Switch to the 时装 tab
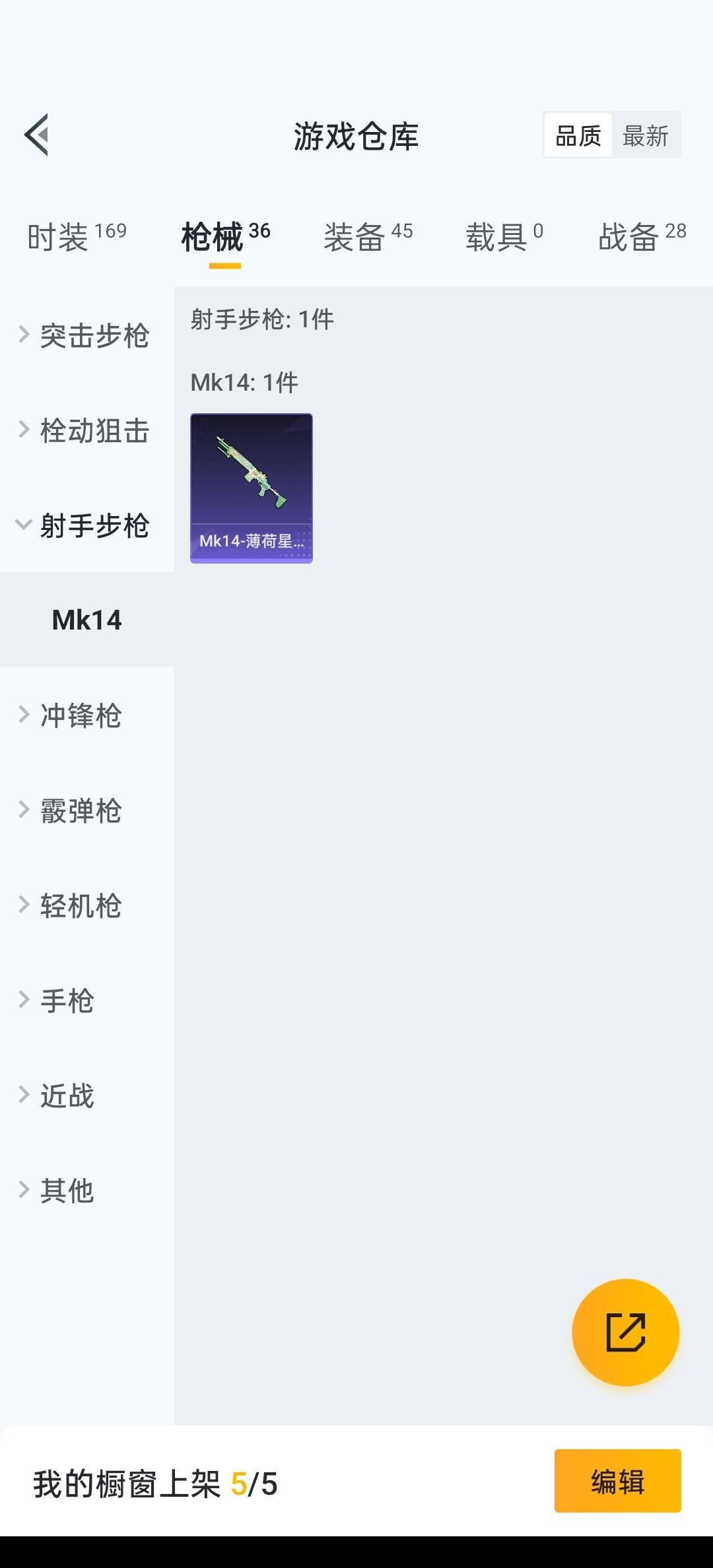713x1568 pixels. coord(77,236)
